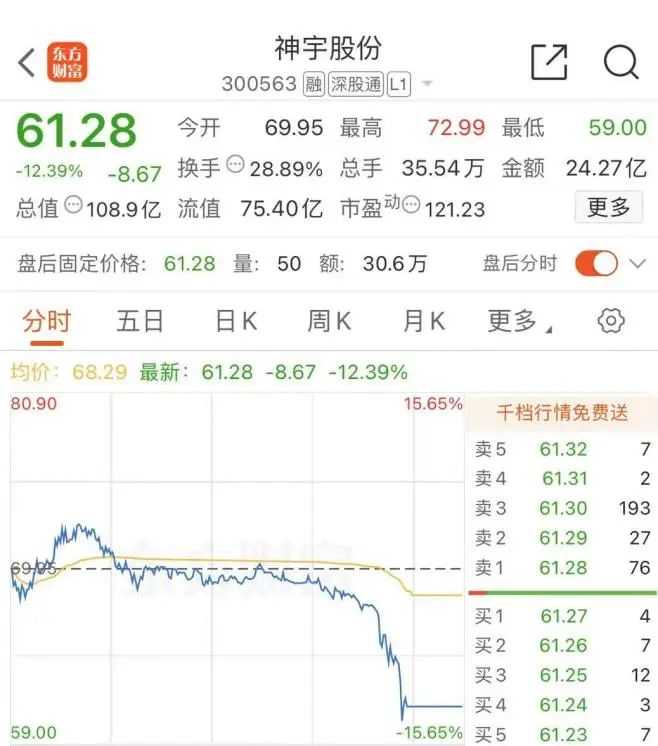Tap the 更多 quote details button

tap(608, 208)
